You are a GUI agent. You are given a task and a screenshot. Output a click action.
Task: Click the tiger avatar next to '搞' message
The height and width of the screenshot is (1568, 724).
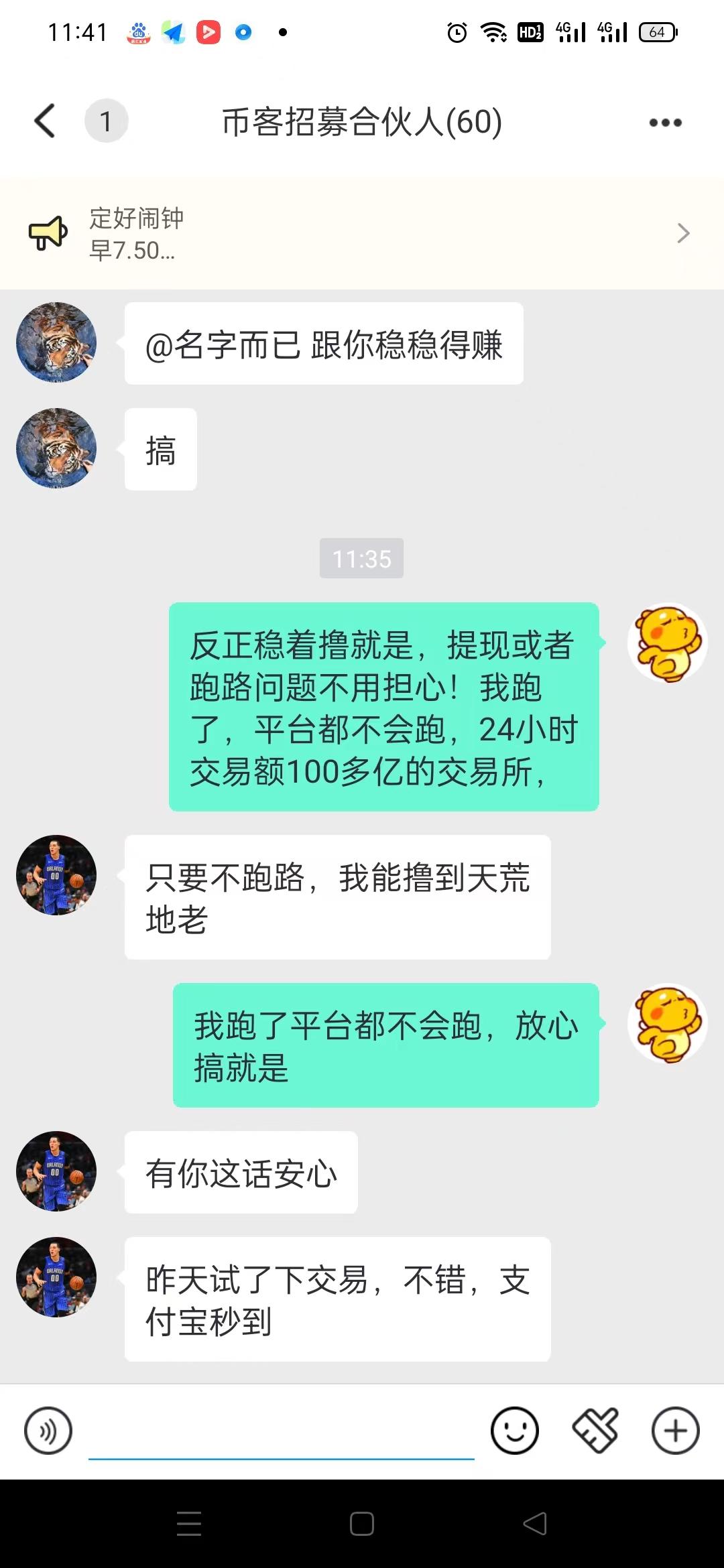click(x=56, y=448)
